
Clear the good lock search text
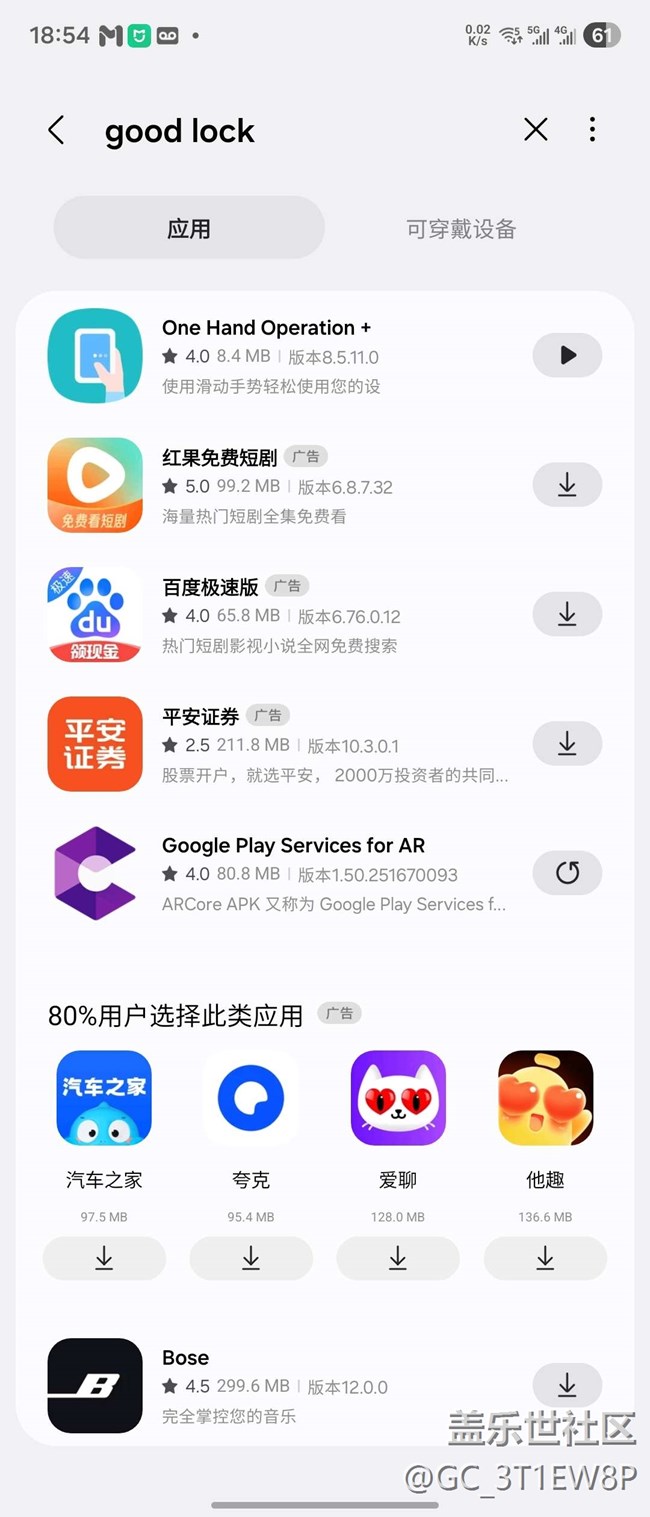(536, 130)
